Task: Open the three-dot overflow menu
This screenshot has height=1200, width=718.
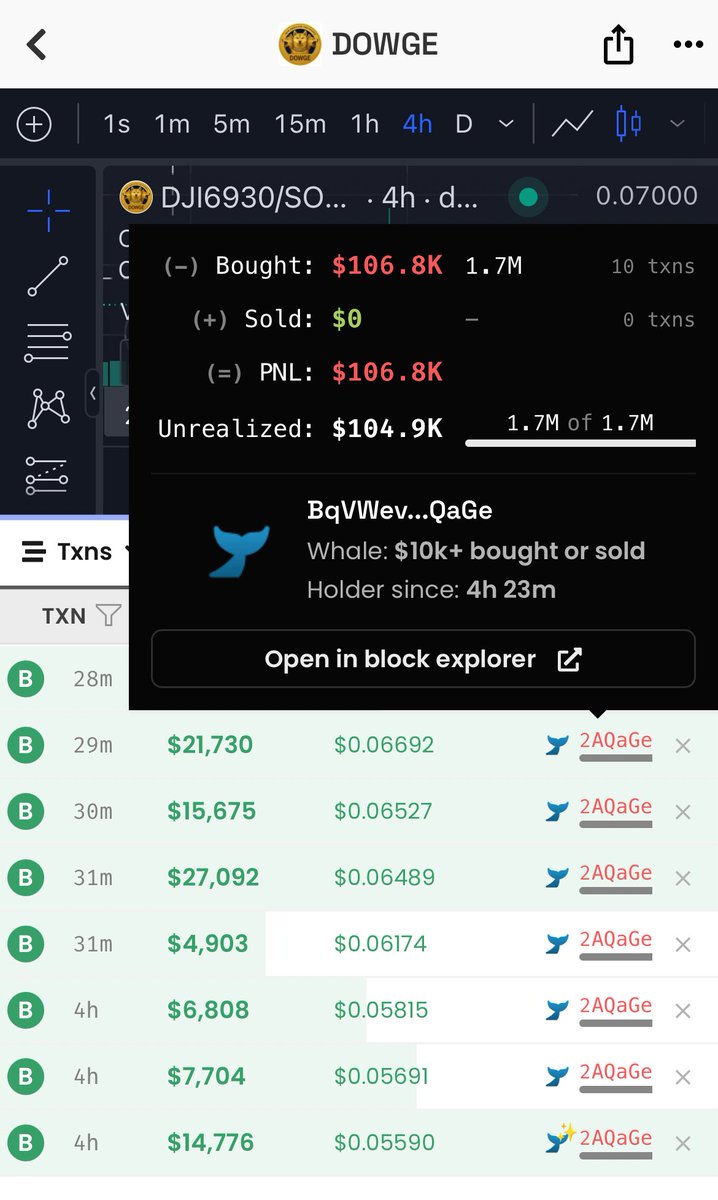Action: coord(688,45)
